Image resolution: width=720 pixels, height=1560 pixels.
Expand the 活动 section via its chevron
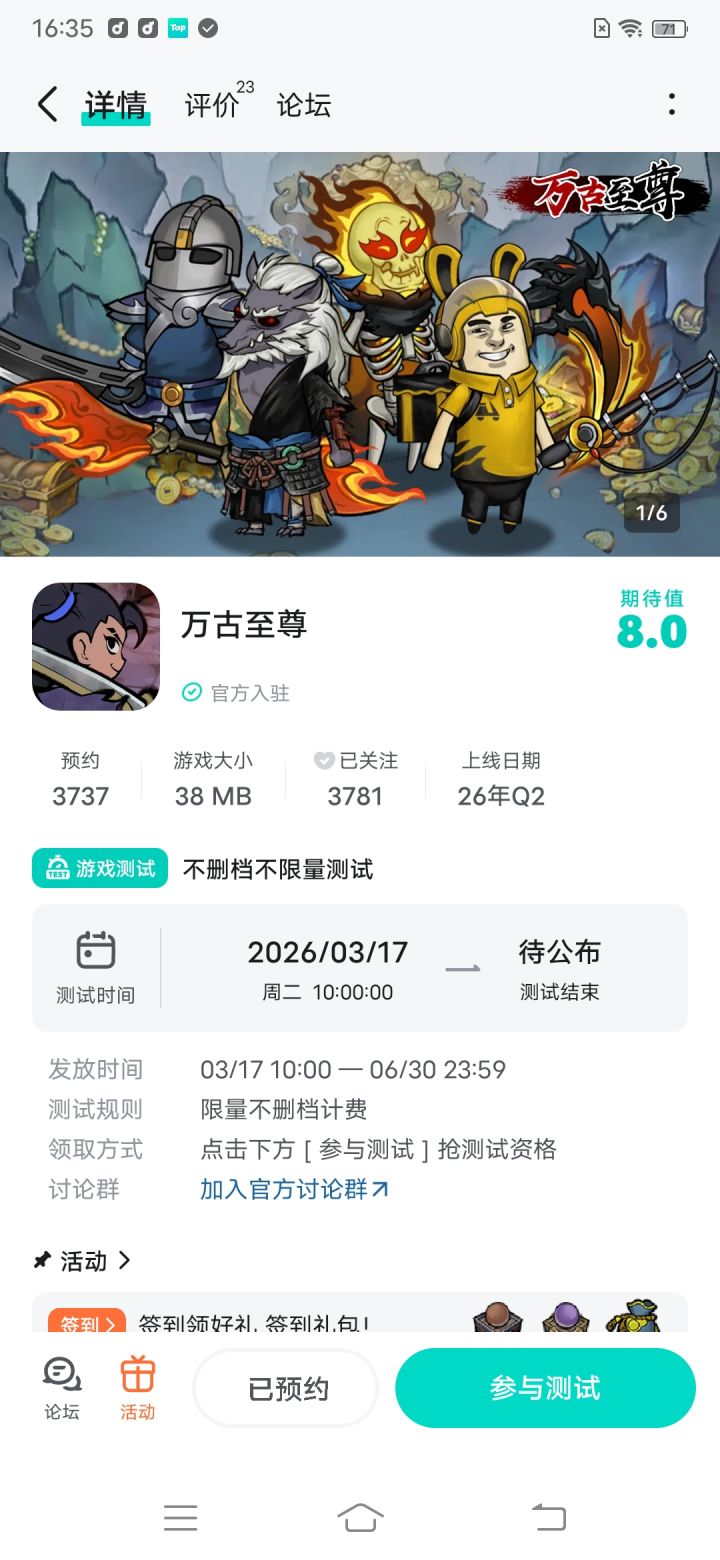coord(124,1261)
